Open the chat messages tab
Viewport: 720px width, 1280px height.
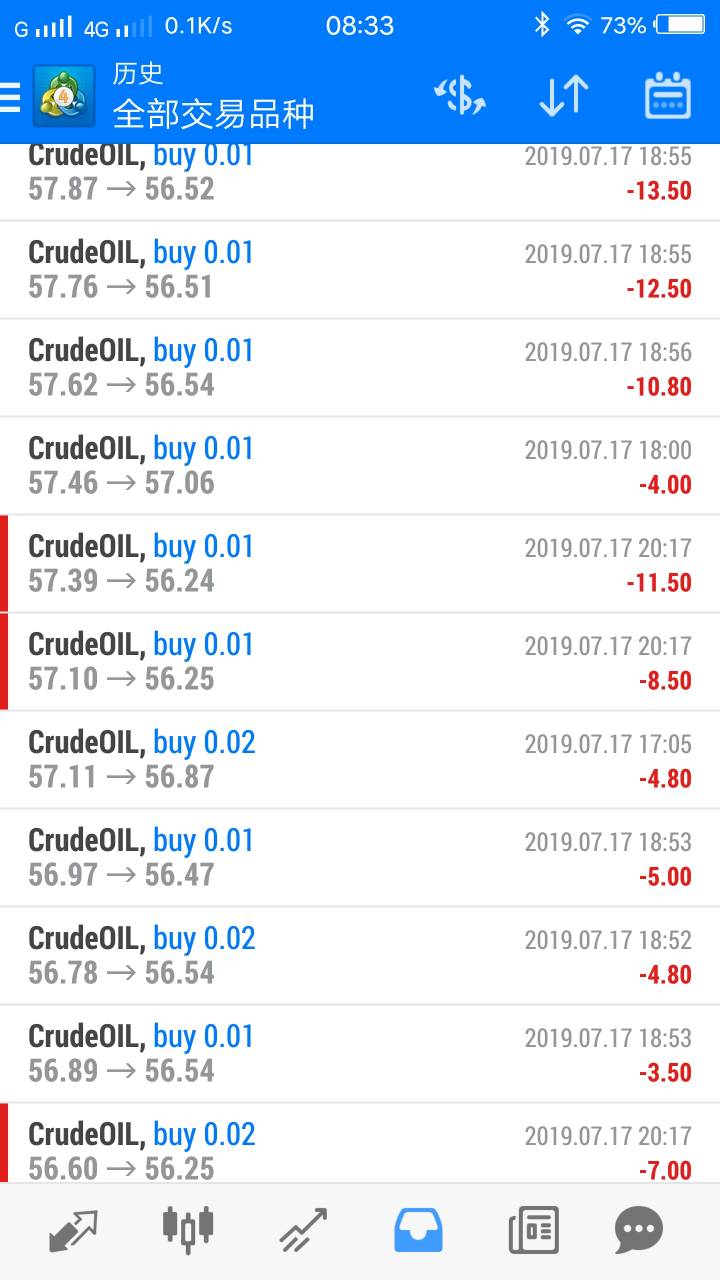(639, 1230)
